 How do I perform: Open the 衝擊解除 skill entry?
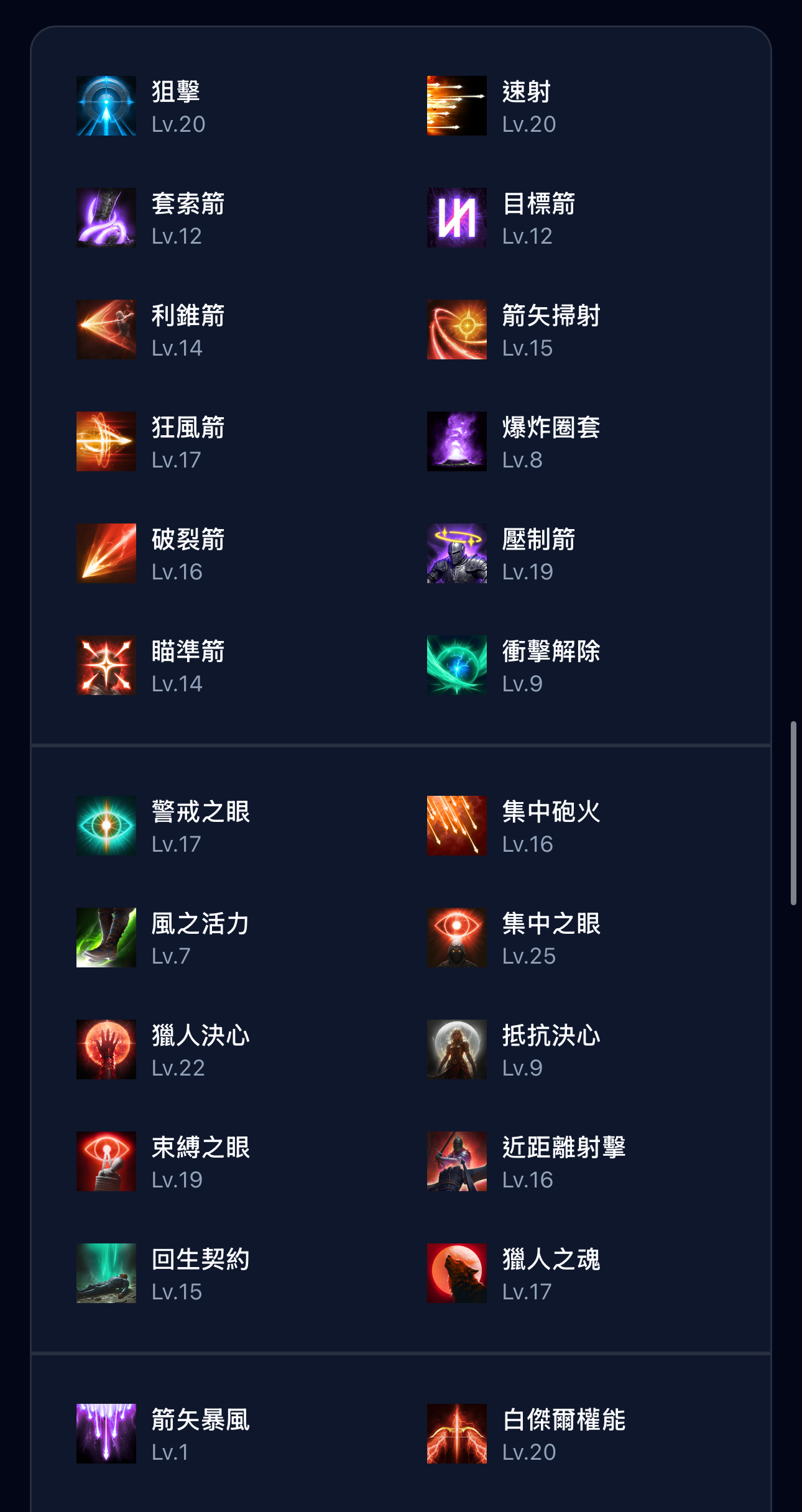pos(457,665)
